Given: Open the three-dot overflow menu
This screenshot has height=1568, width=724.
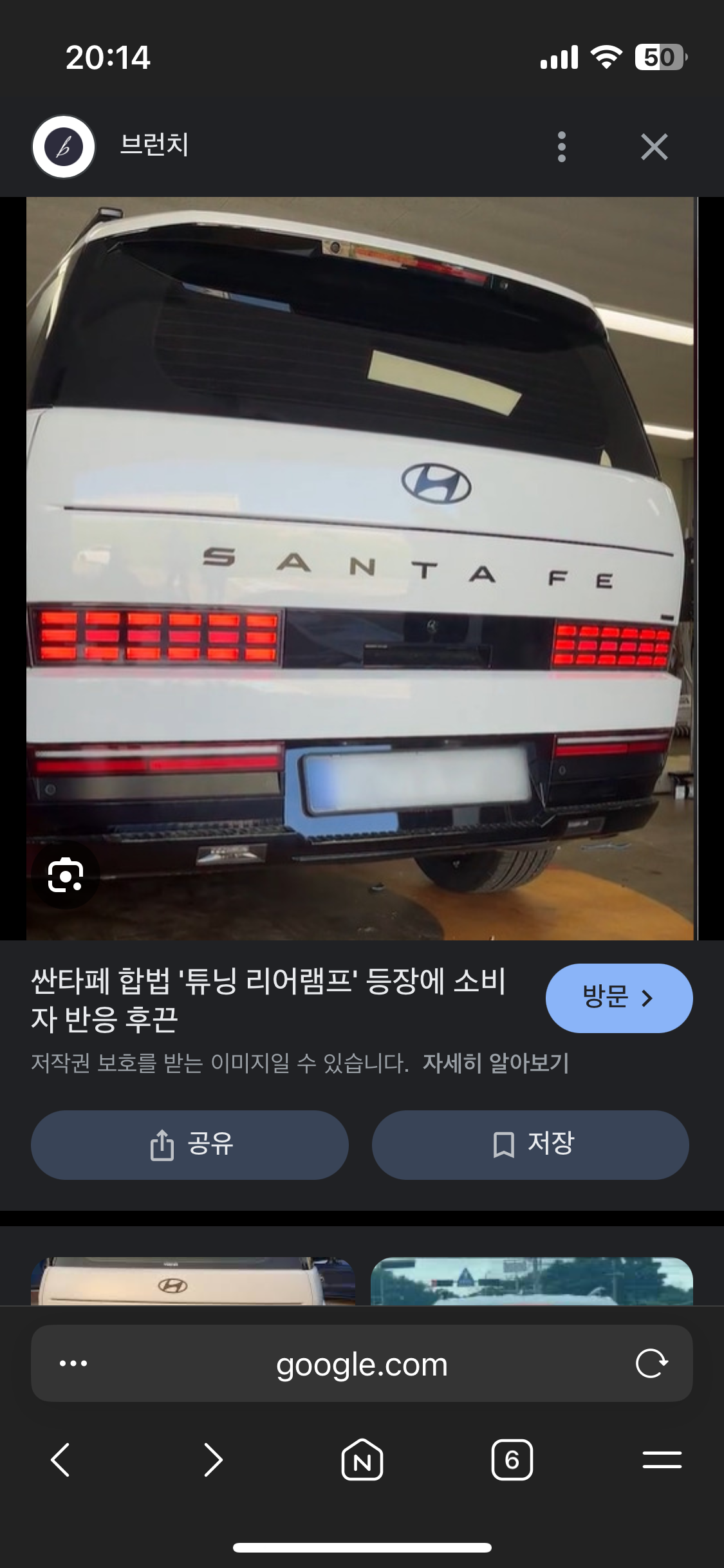Looking at the screenshot, I should 561,147.
